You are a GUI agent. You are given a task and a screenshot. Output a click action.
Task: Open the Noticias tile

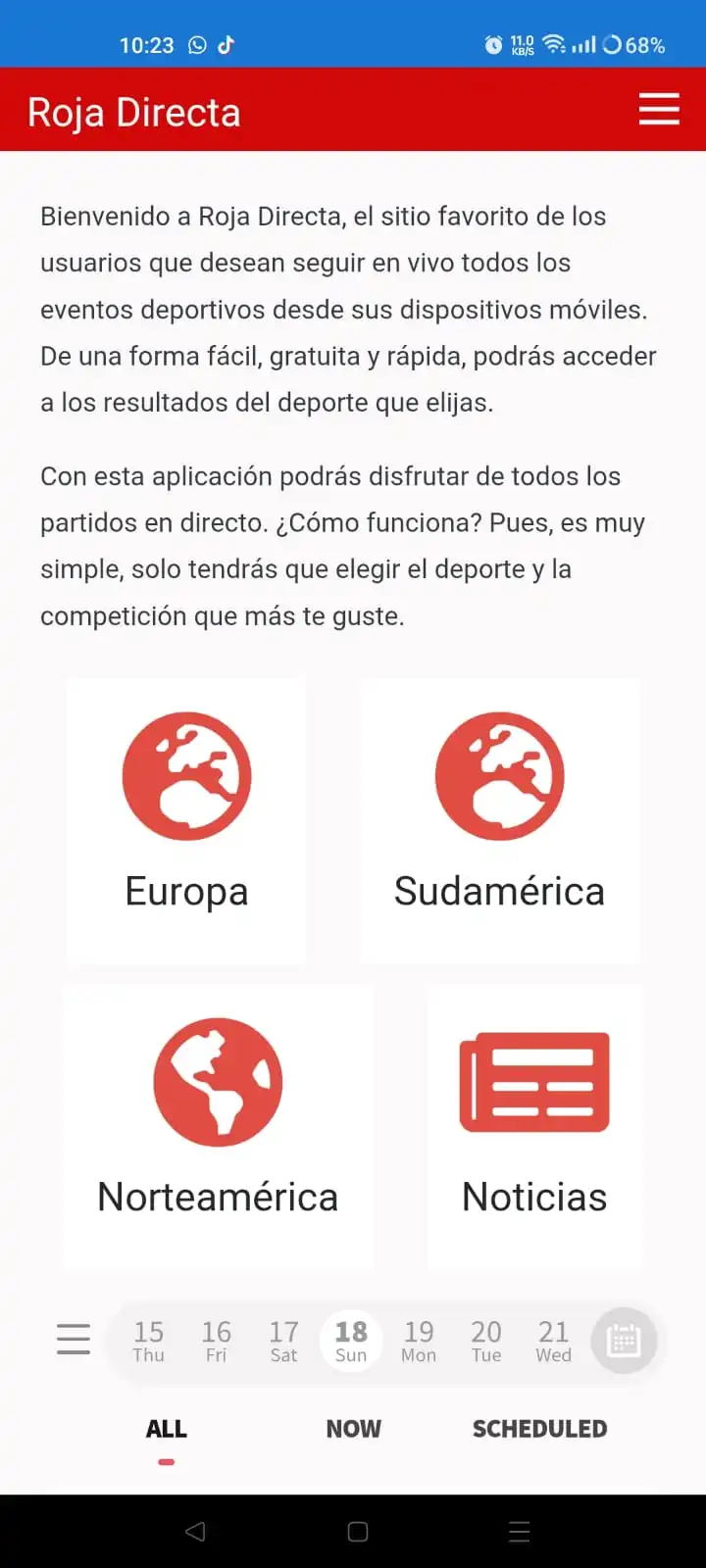534,1127
